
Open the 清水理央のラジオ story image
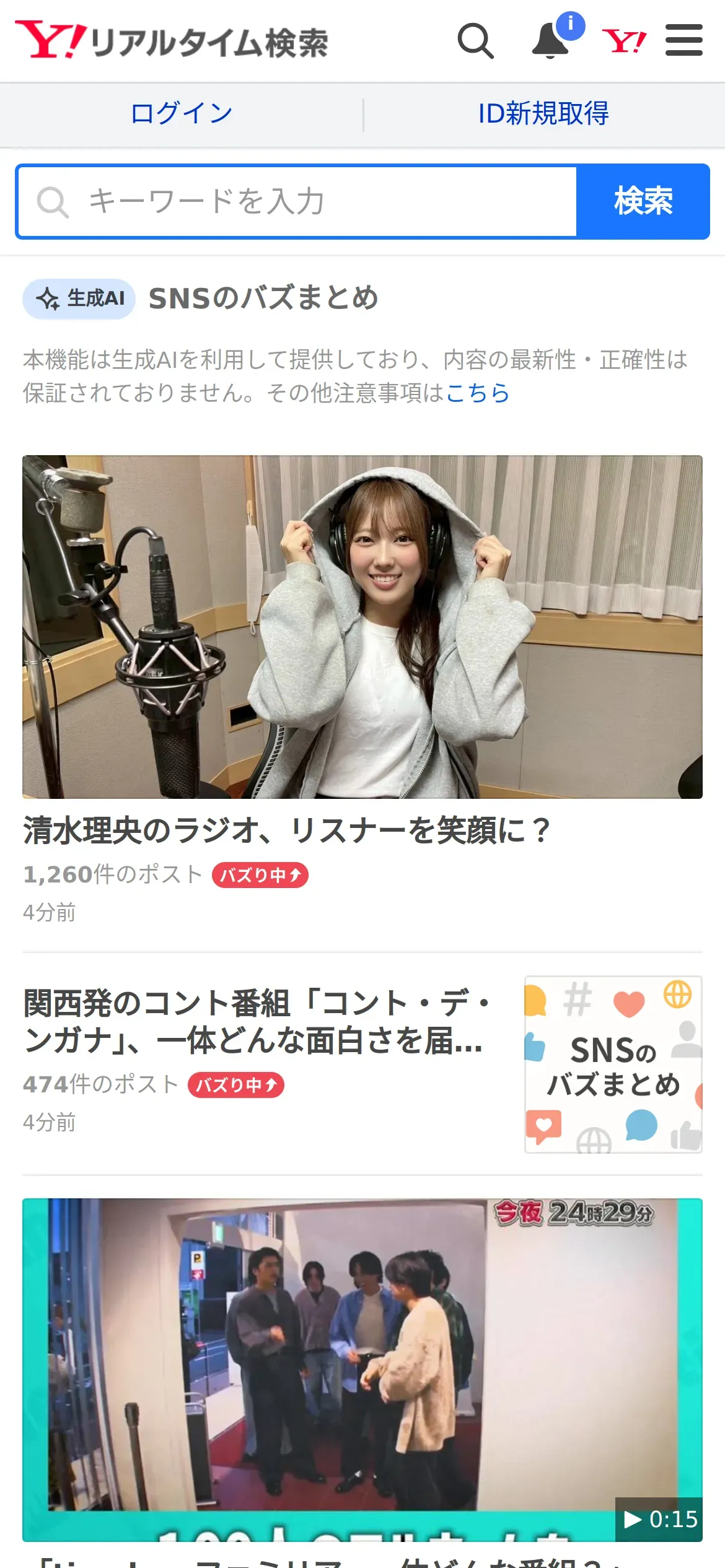[362, 627]
